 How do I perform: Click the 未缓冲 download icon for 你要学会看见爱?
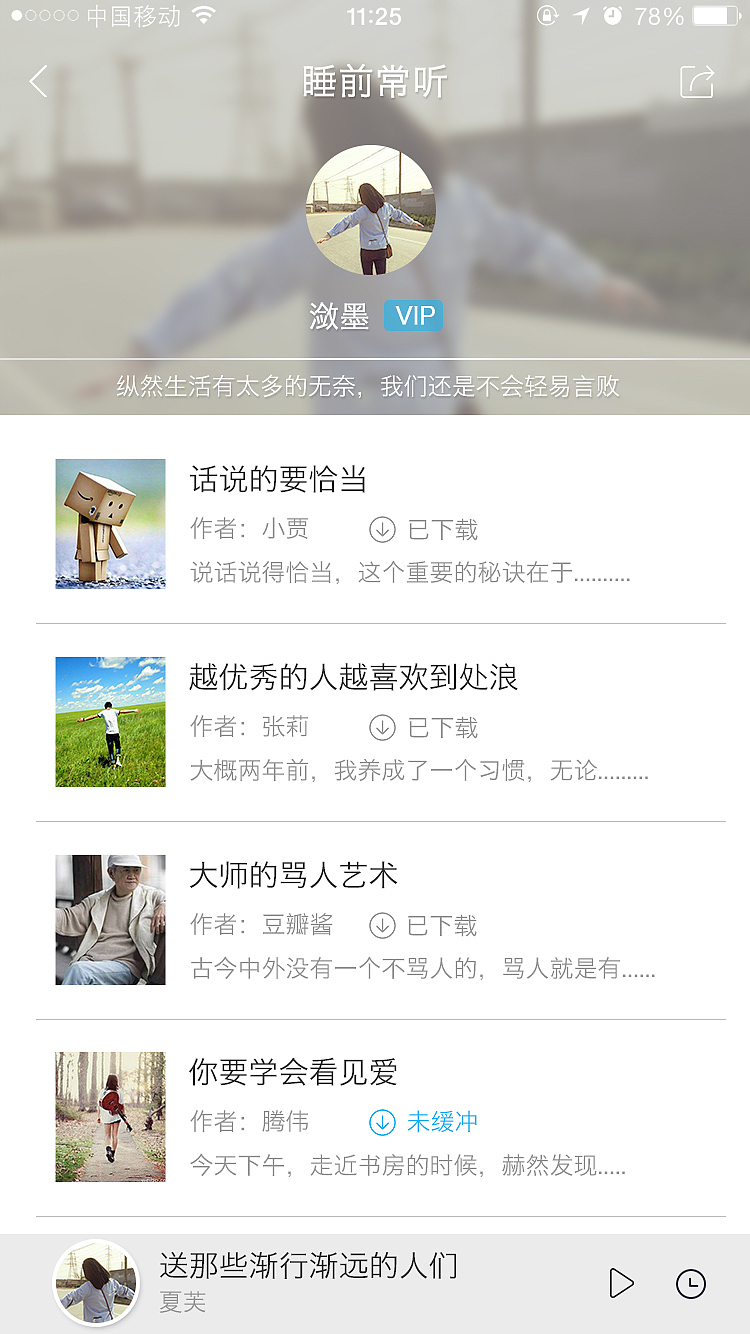pyautogui.click(x=383, y=1123)
